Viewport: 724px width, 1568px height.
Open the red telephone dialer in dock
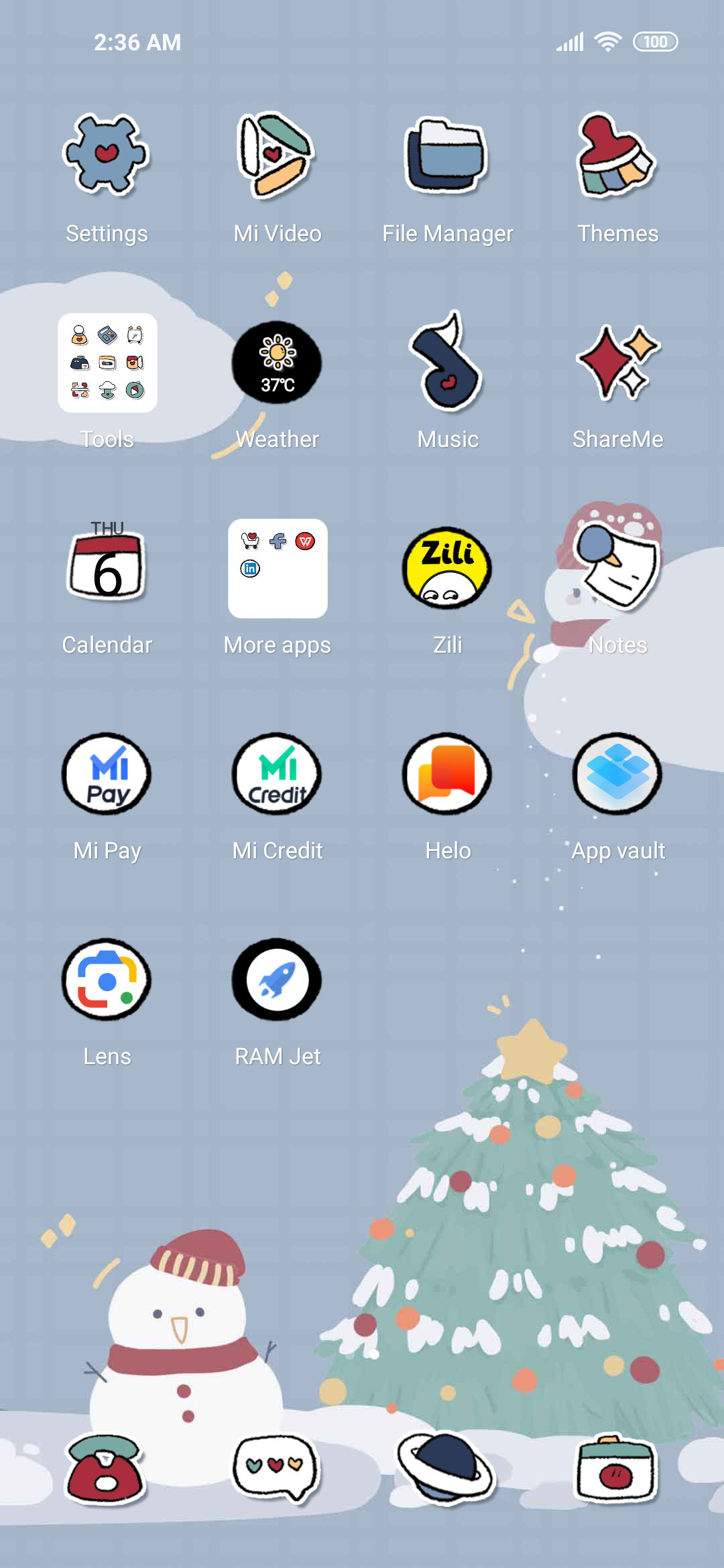105,1470
